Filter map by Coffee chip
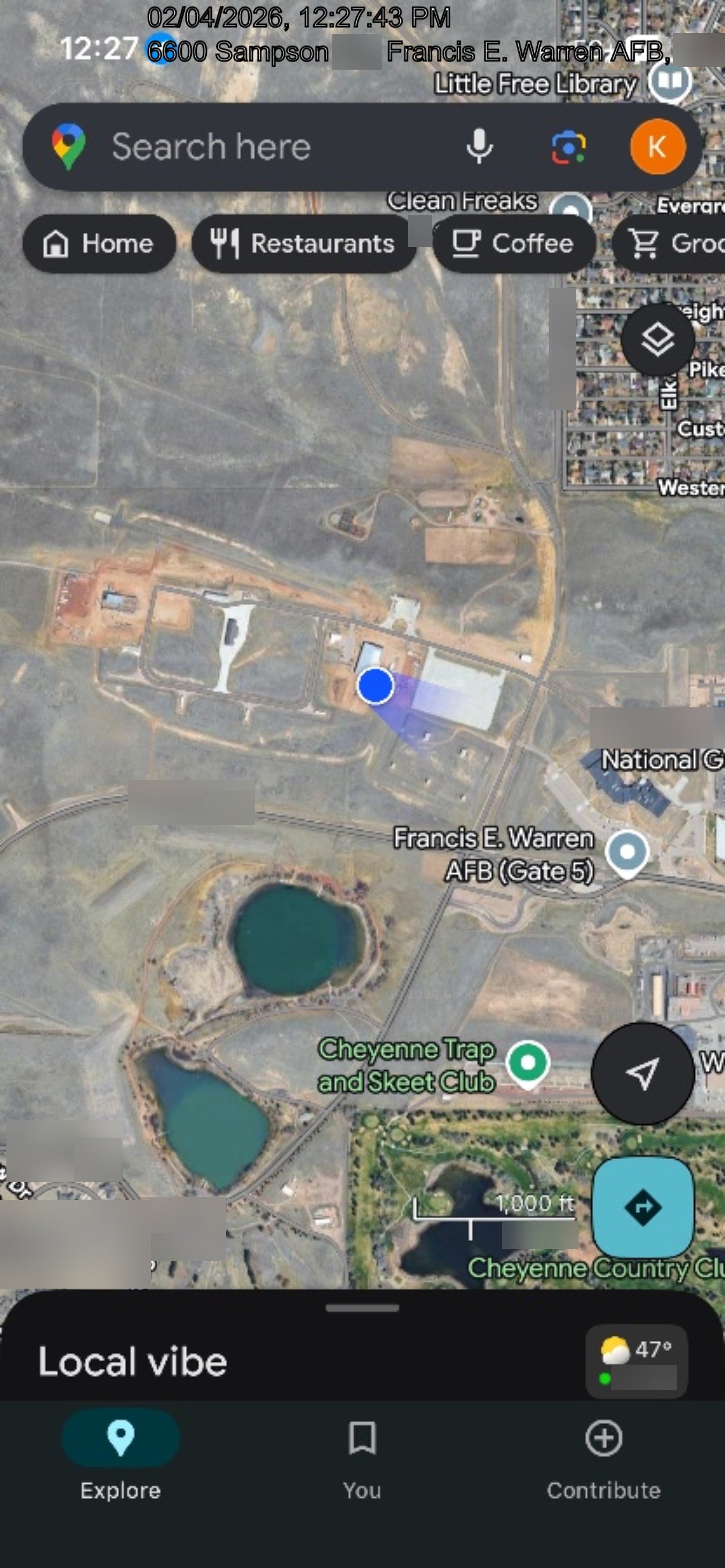The height and width of the screenshot is (1568, 725). pyautogui.click(x=514, y=243)
